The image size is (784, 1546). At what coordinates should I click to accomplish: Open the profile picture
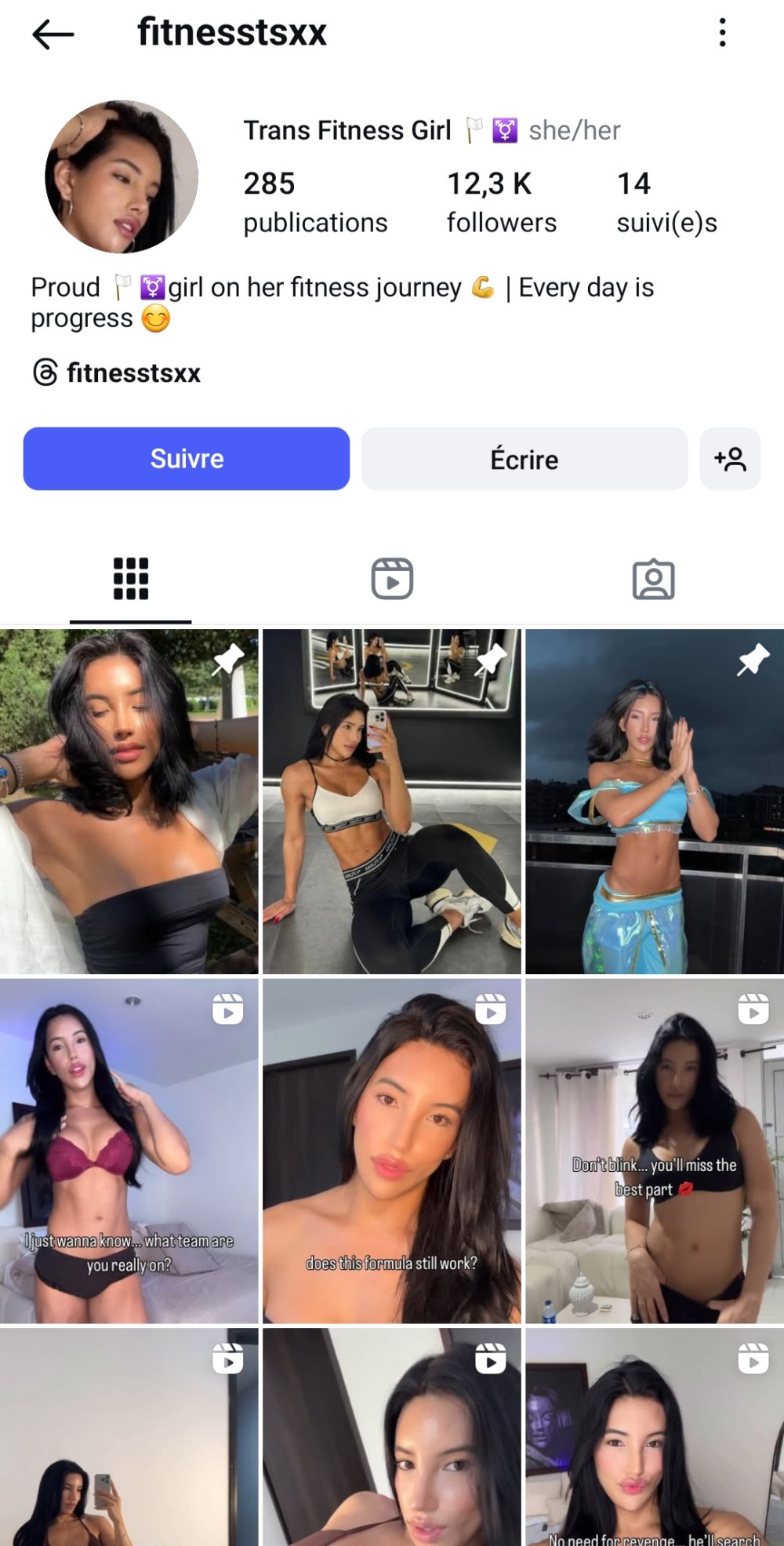point(122,177)
